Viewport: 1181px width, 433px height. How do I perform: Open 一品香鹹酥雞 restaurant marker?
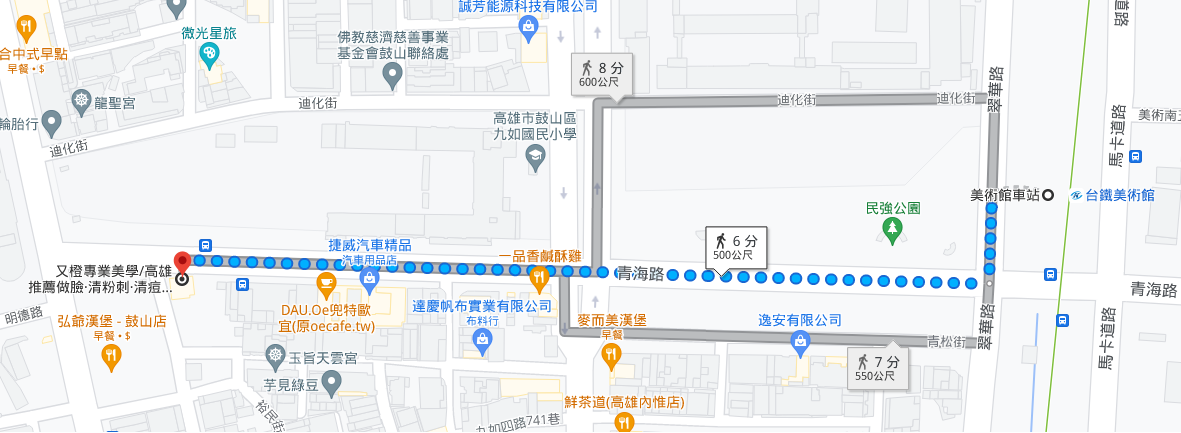539,278
